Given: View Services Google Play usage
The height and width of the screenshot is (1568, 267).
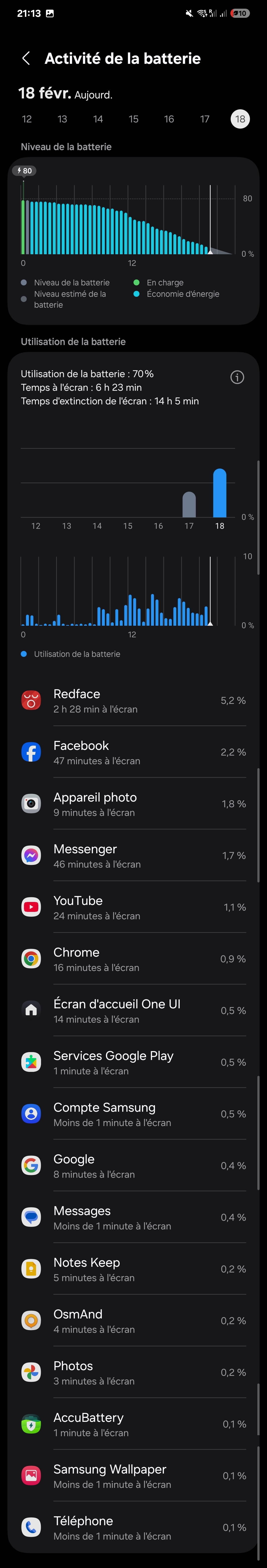Looking at the screenshot, I should click(133, 1063).
